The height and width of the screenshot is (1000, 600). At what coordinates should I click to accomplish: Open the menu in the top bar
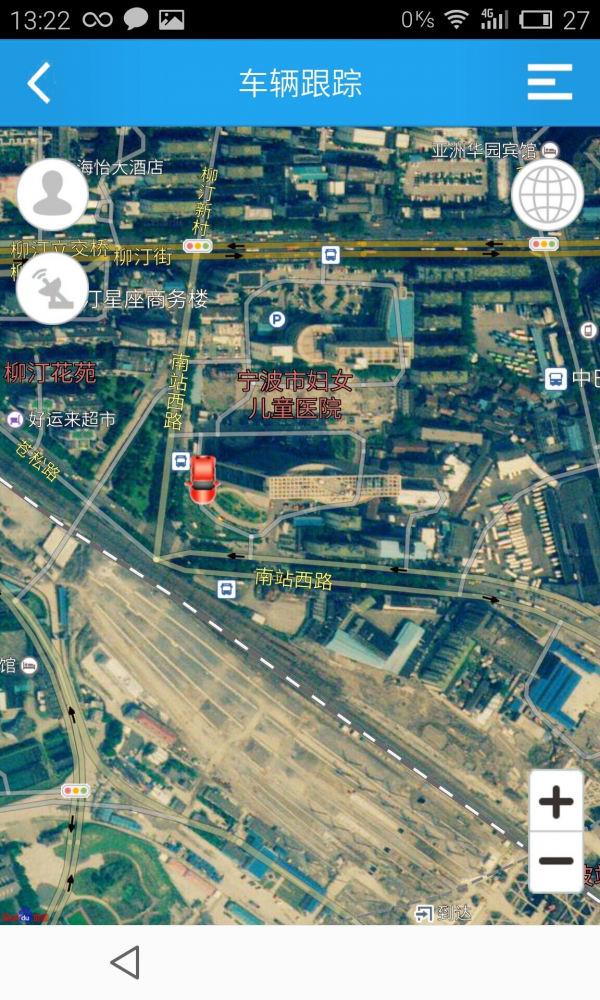pyautogui.click(x=549, y=82)
